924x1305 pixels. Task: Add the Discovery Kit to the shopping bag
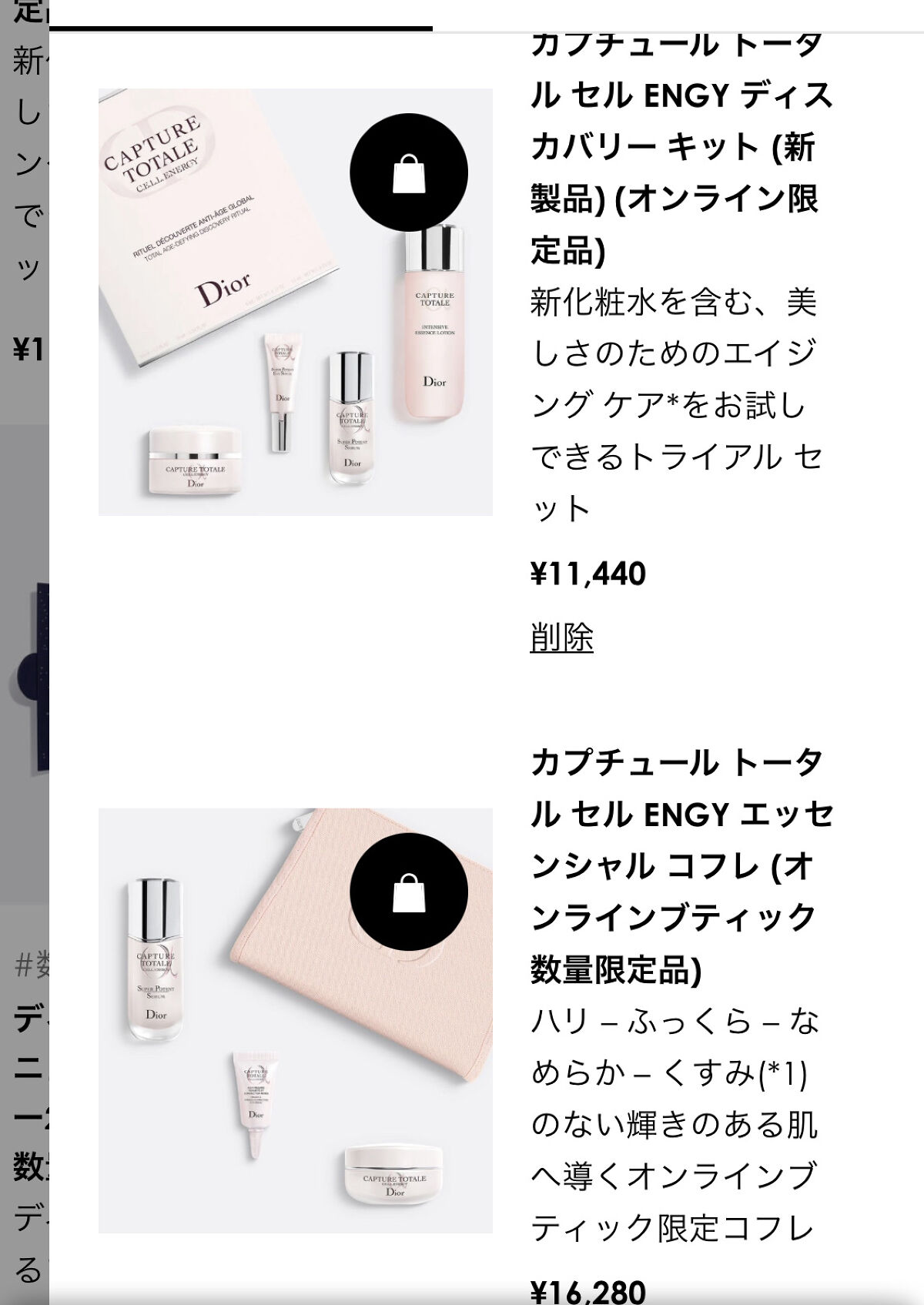[409, 172]
